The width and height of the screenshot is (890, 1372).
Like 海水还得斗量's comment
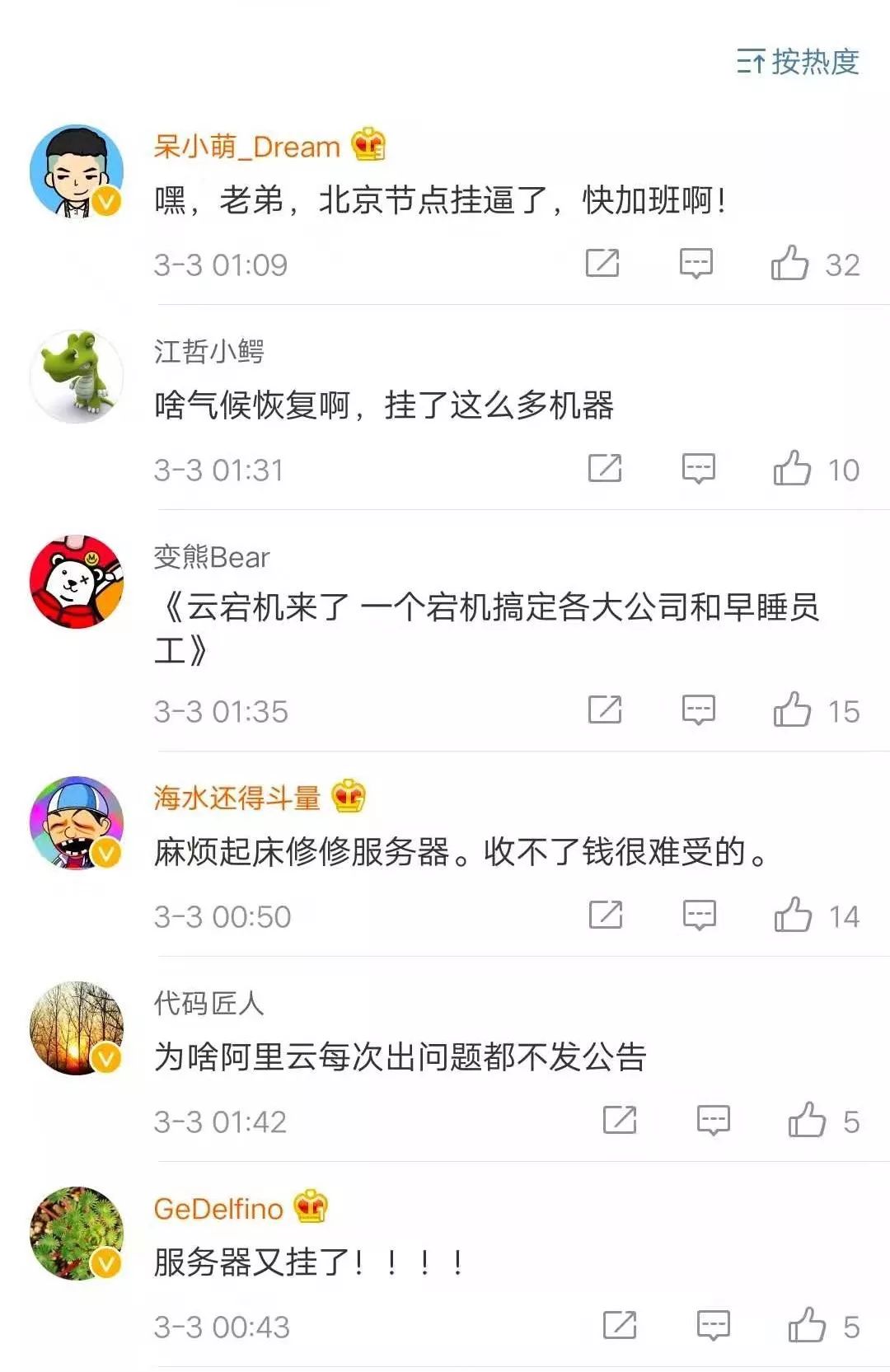pyautogui.click(x=793, y=915)
